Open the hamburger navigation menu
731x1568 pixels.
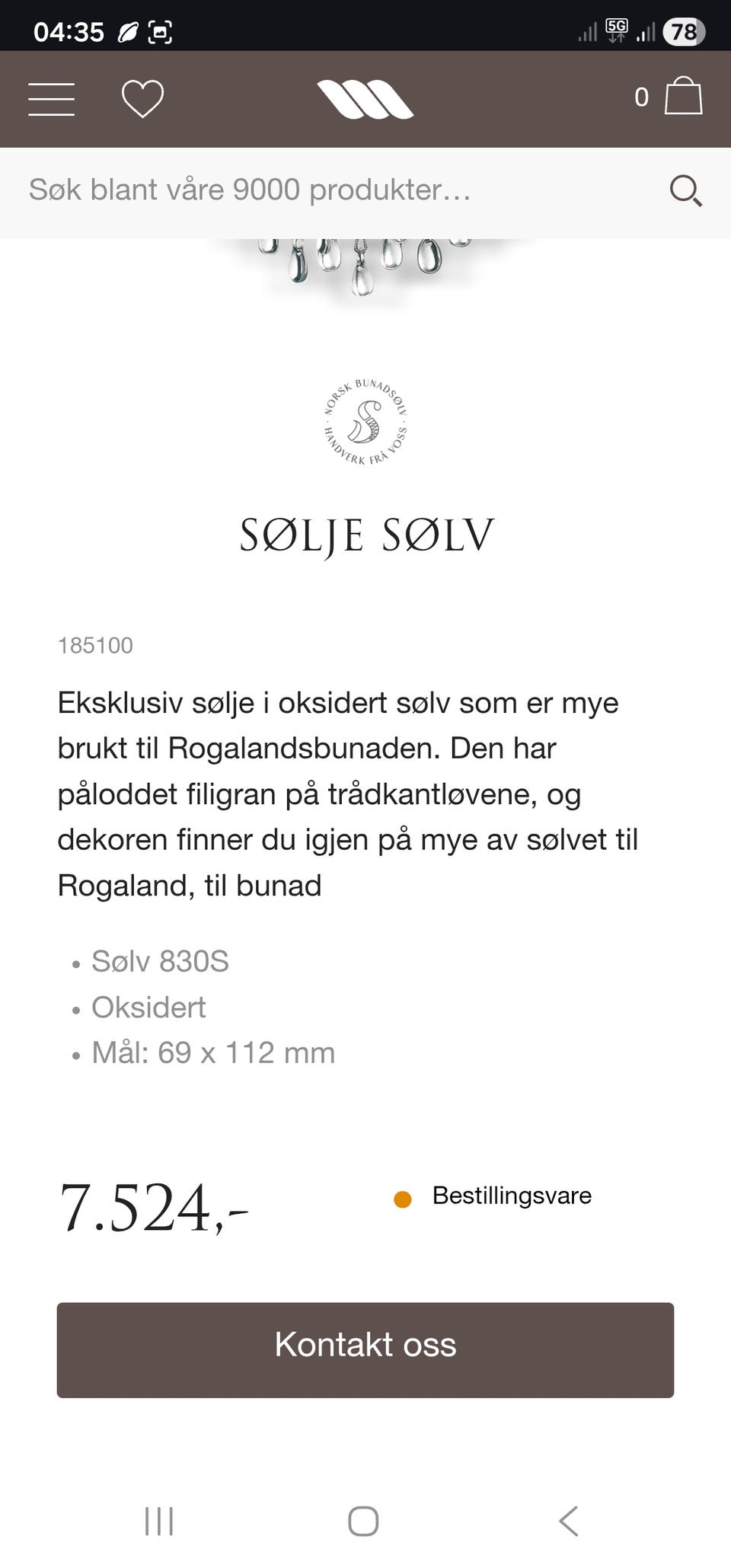[51, 98]
